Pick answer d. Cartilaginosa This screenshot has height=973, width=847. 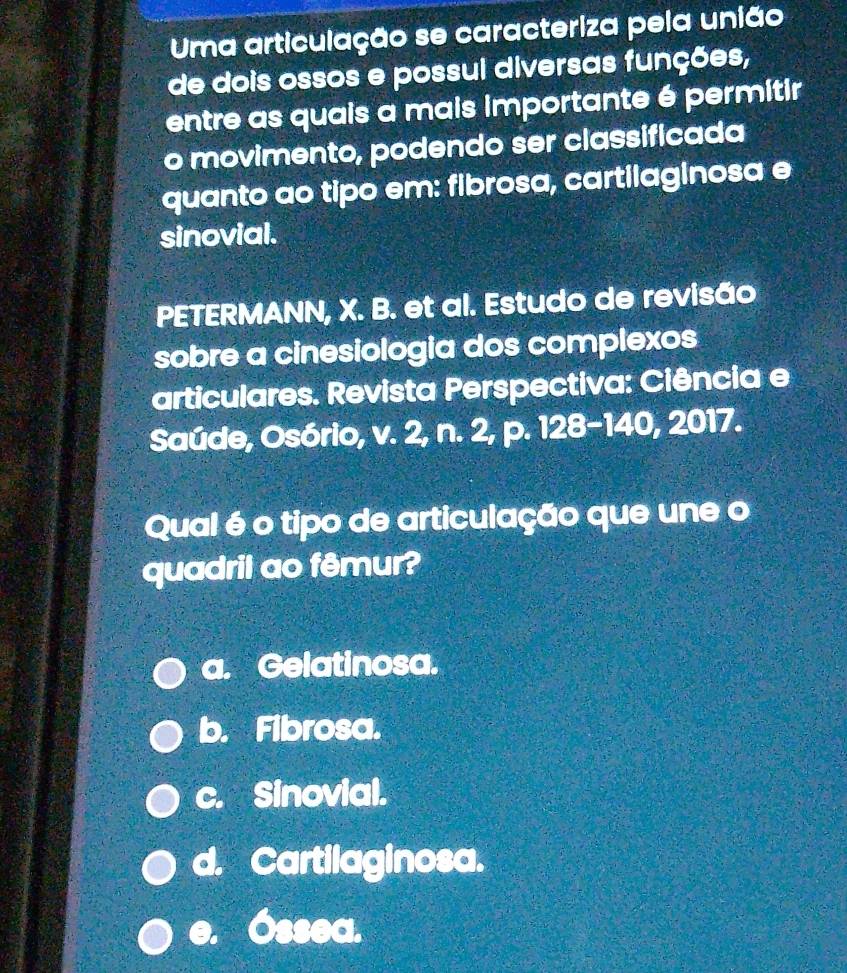157,866
